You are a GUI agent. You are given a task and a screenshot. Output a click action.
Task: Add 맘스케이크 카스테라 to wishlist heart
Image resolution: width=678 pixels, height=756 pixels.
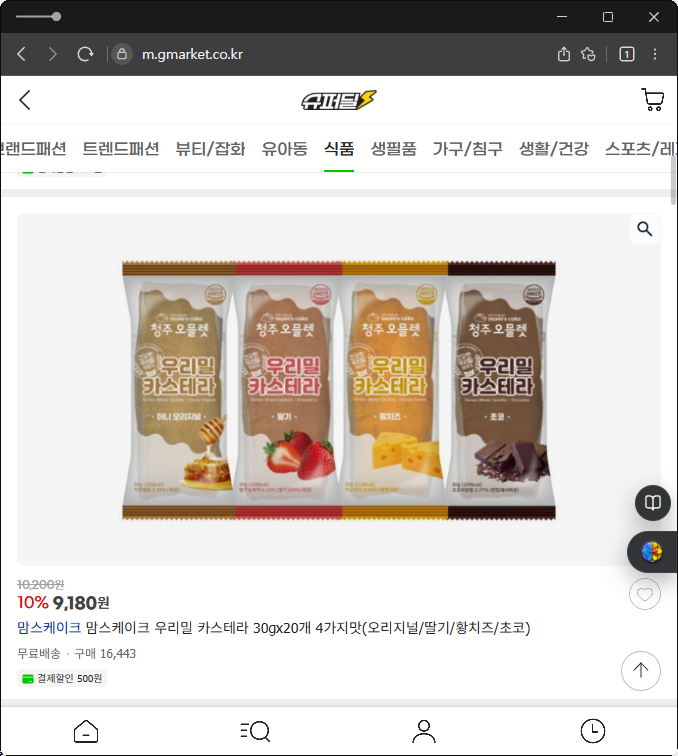[x=645, y=594]
